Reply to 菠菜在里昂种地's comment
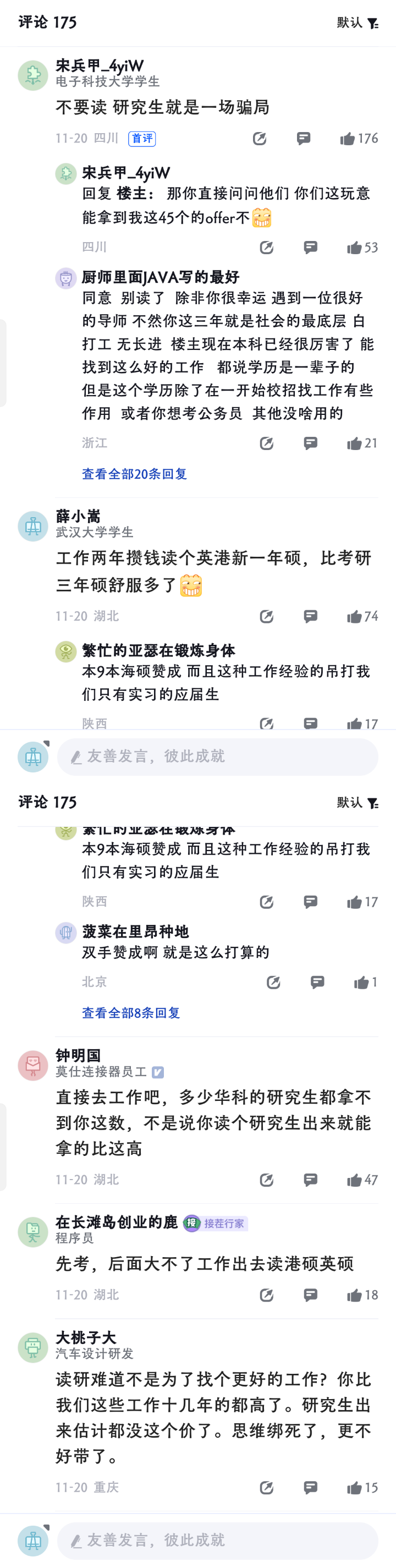The width and height of the screenshot is (396, 1568). click(317, 982)
